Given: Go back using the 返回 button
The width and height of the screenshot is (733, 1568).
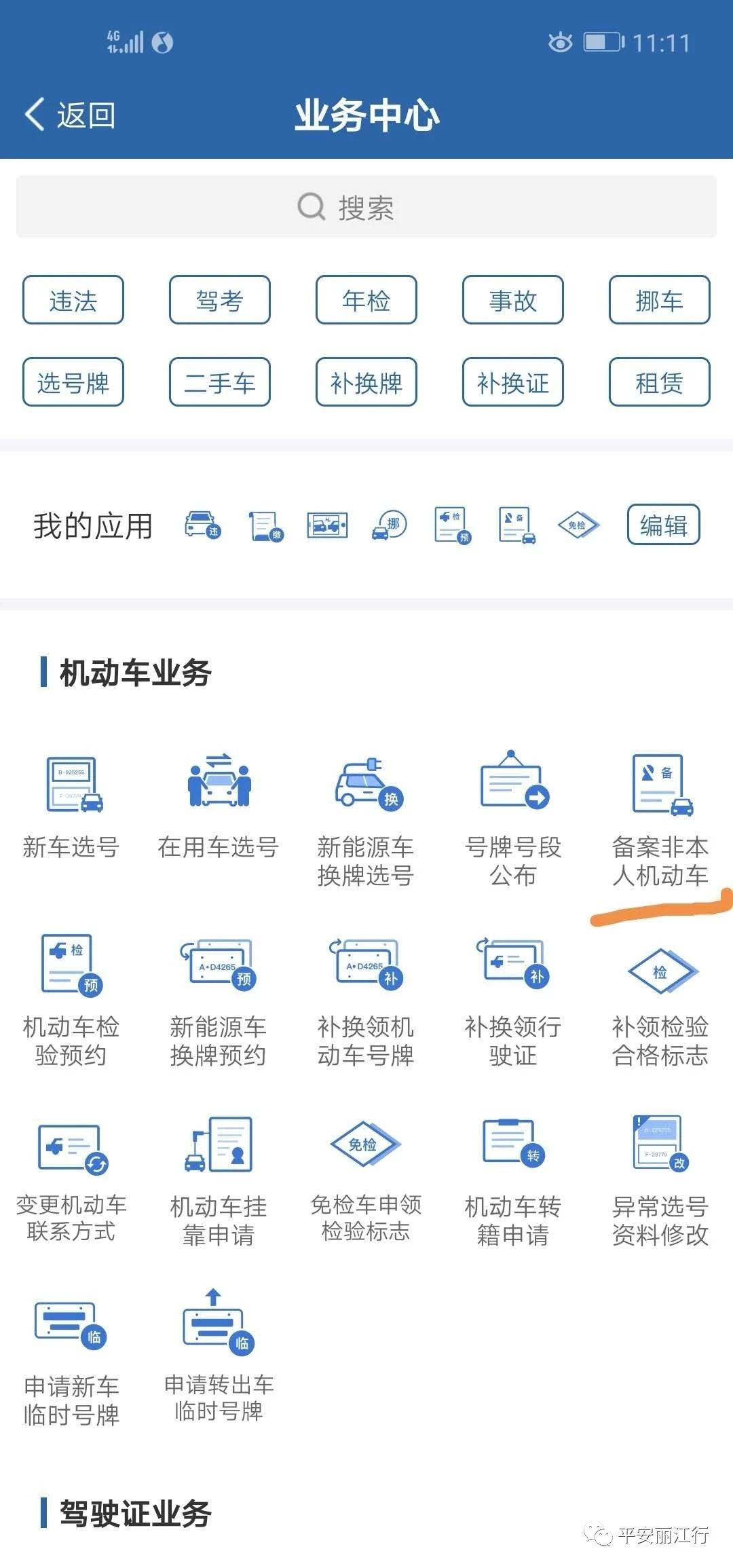Looking at the screenshot, I should 71,115.
